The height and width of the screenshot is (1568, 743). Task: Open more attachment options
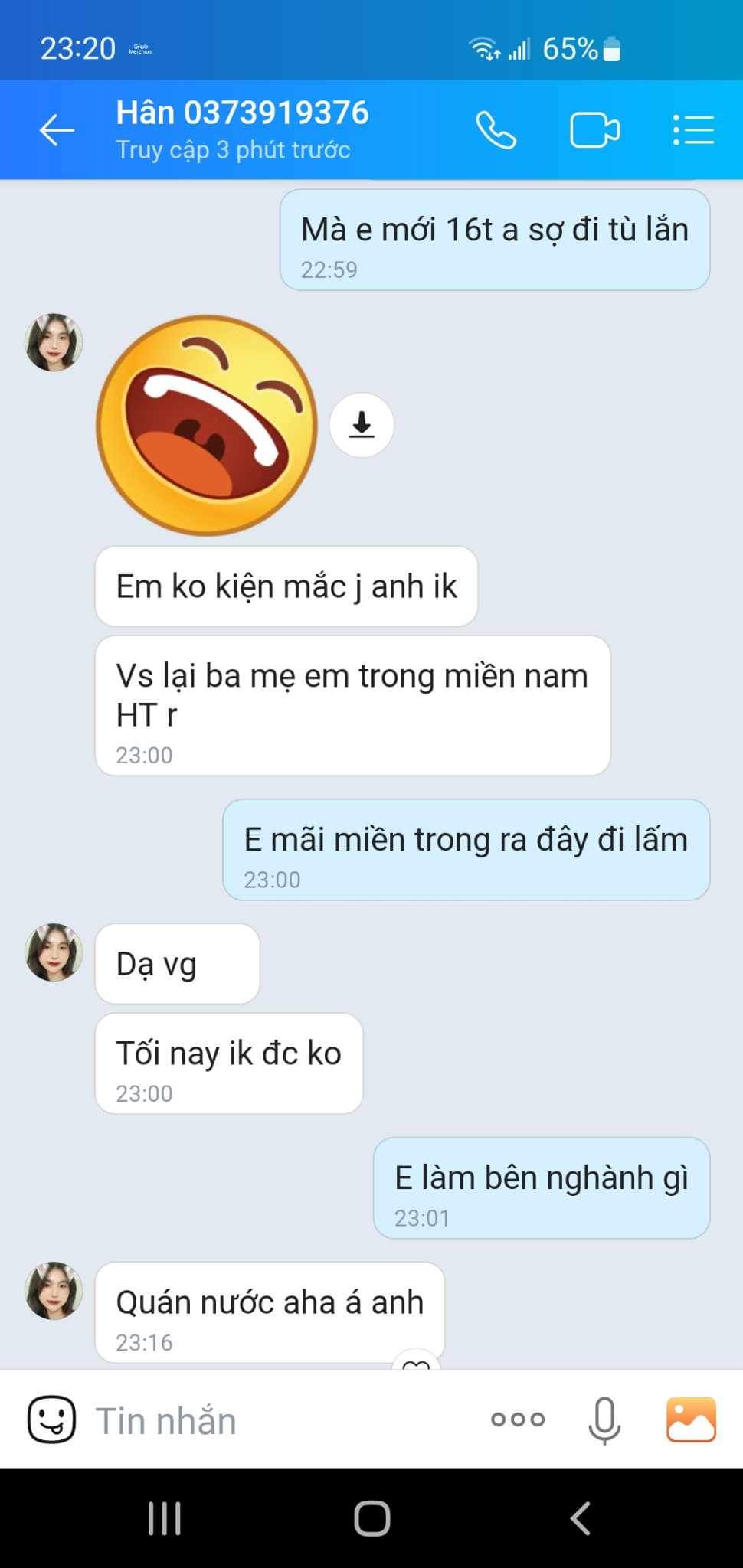click(518, 1420)
